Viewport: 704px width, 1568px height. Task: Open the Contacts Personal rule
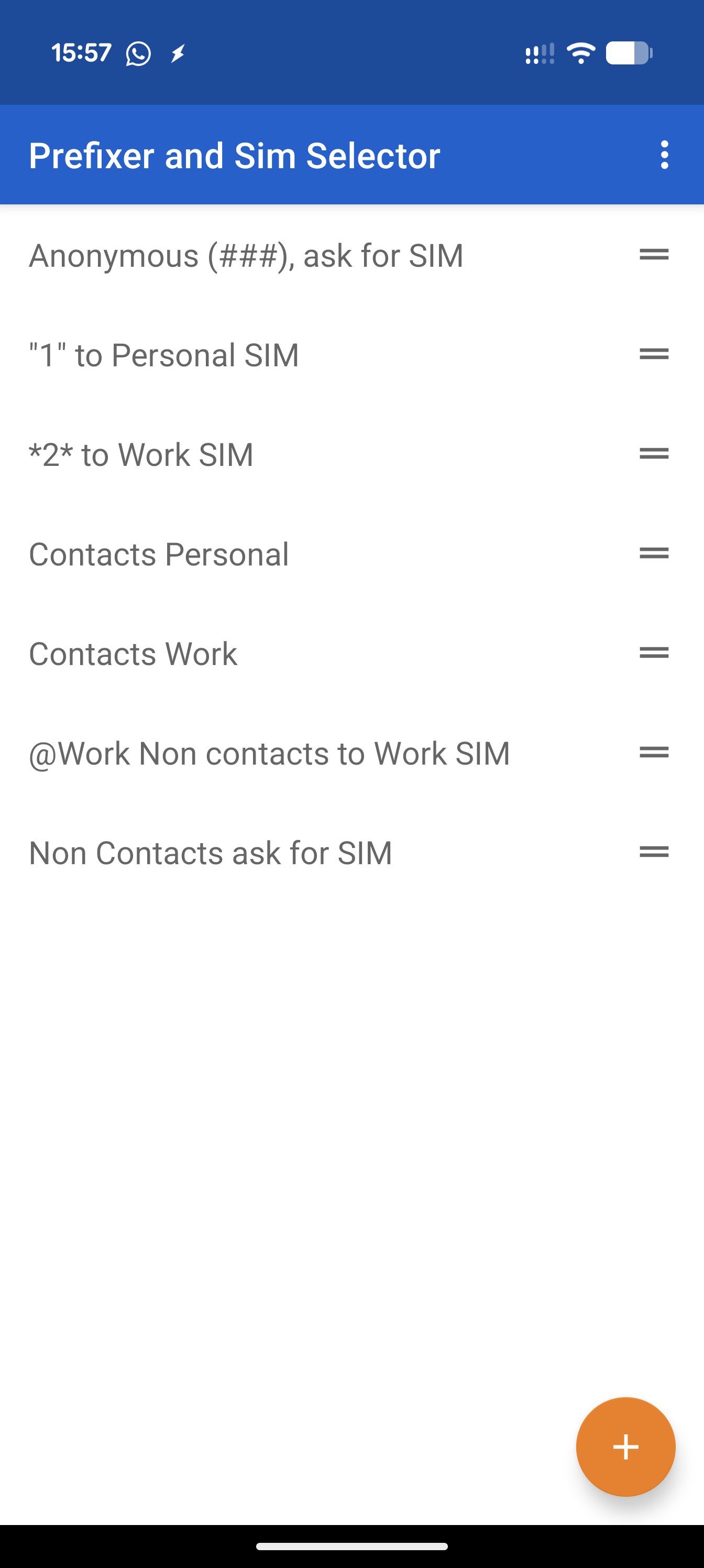[159, 554]
